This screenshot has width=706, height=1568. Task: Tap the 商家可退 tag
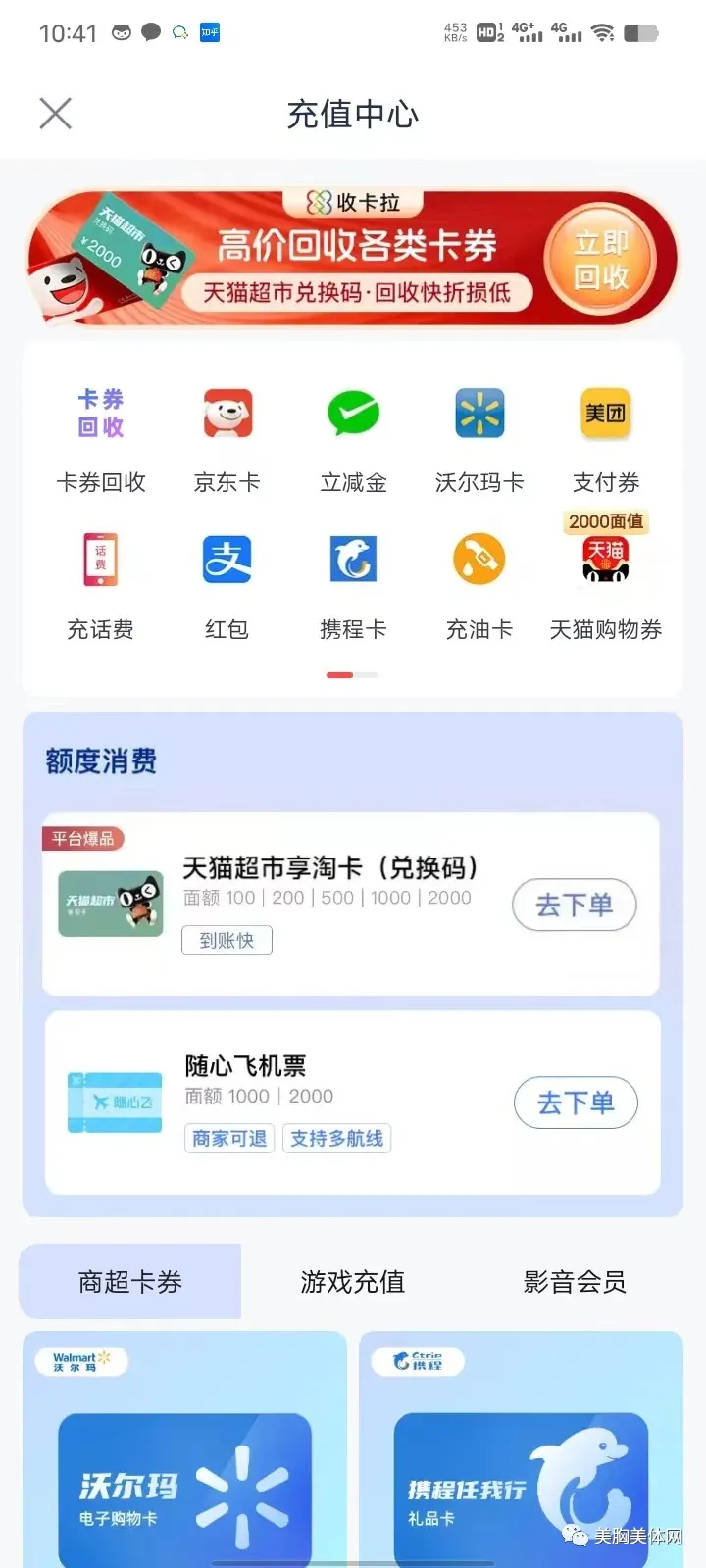click(x=228, y=1138)
